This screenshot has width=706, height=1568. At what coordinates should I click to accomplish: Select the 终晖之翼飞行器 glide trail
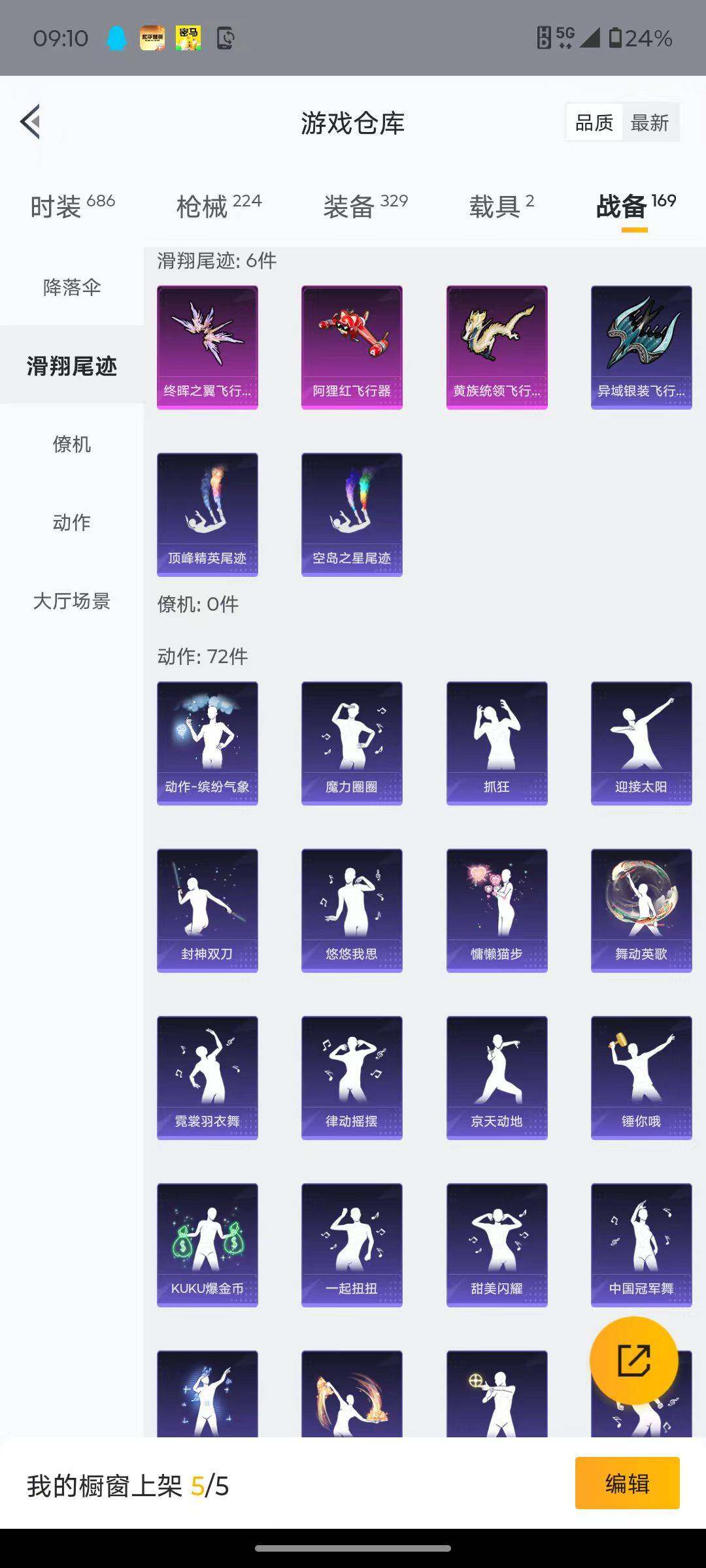pyautogui.click(x=207, y=346)
